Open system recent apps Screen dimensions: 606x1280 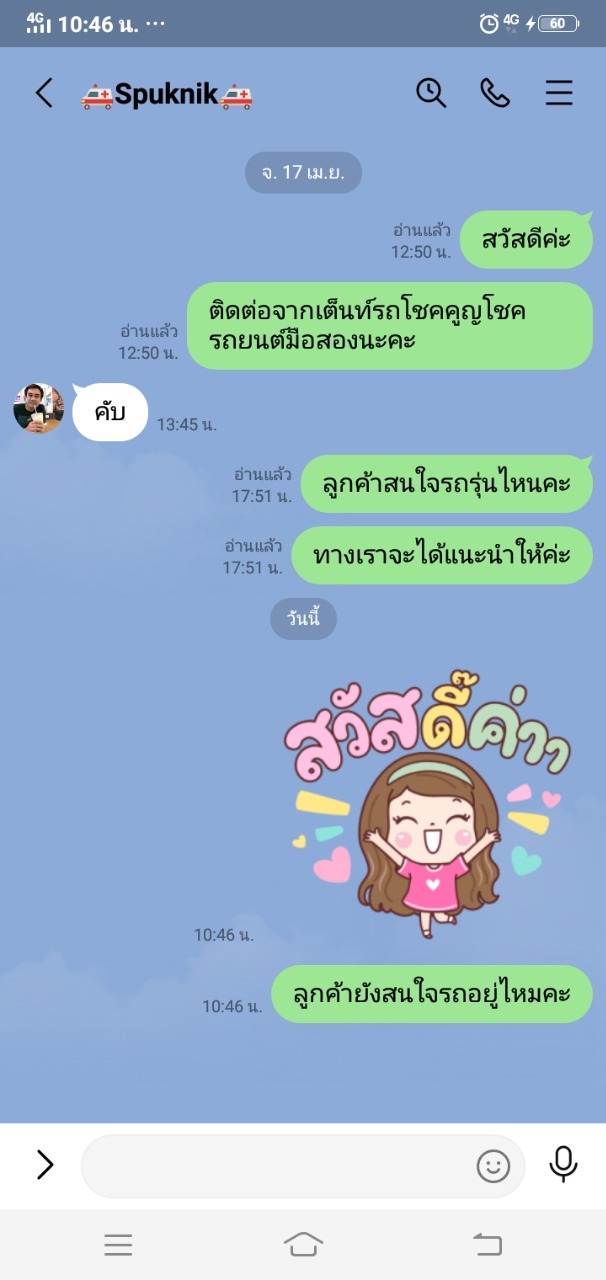click(118, 1245)
